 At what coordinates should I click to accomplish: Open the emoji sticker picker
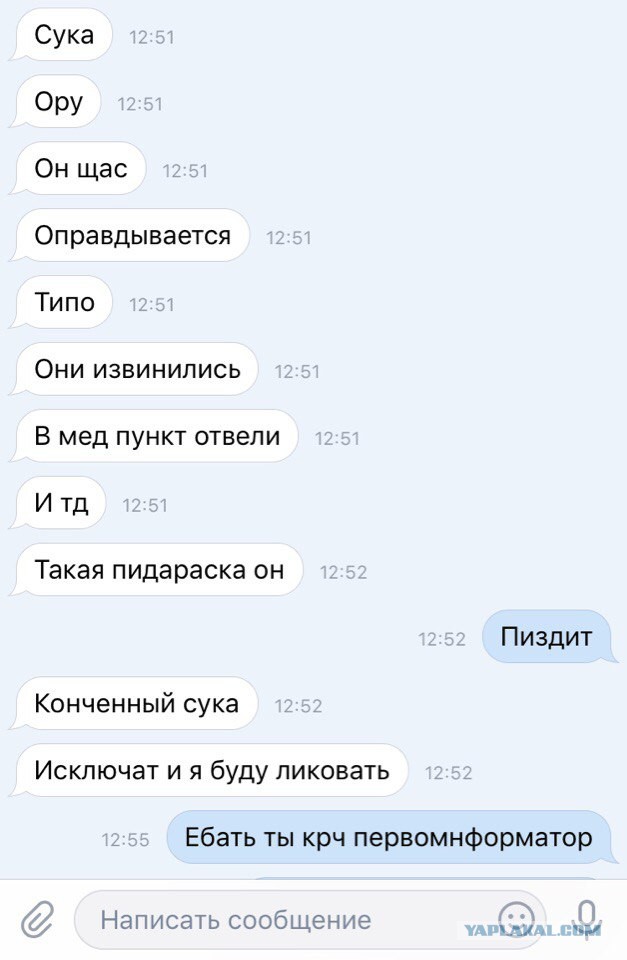tap(516, 919)
